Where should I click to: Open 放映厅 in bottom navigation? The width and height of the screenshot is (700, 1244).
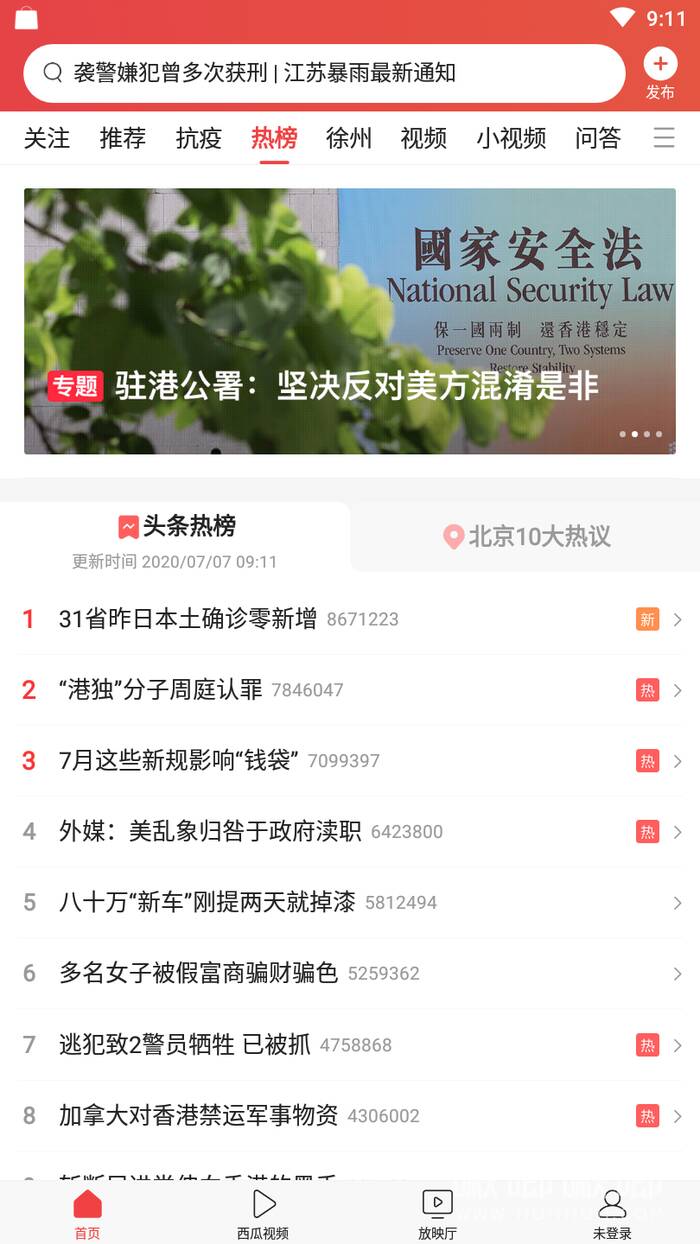click(x=437, y=1213)
